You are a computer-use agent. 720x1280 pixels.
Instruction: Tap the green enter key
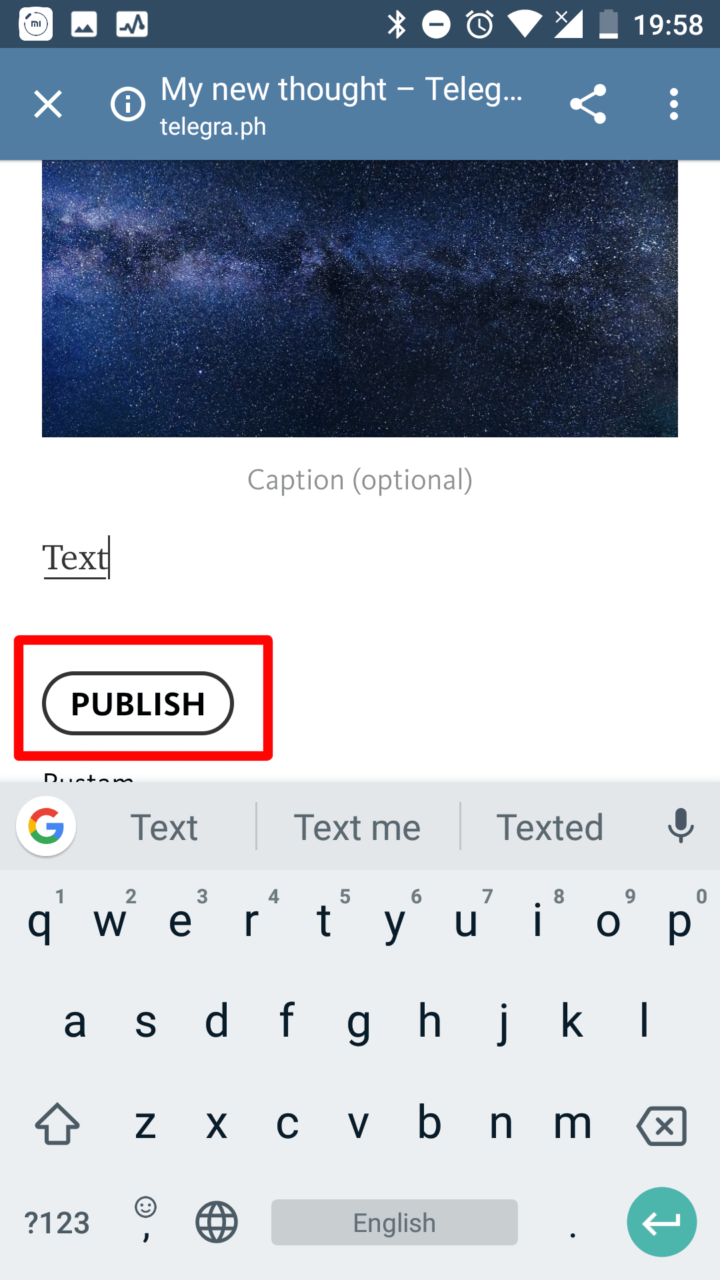coord(662,1222)
